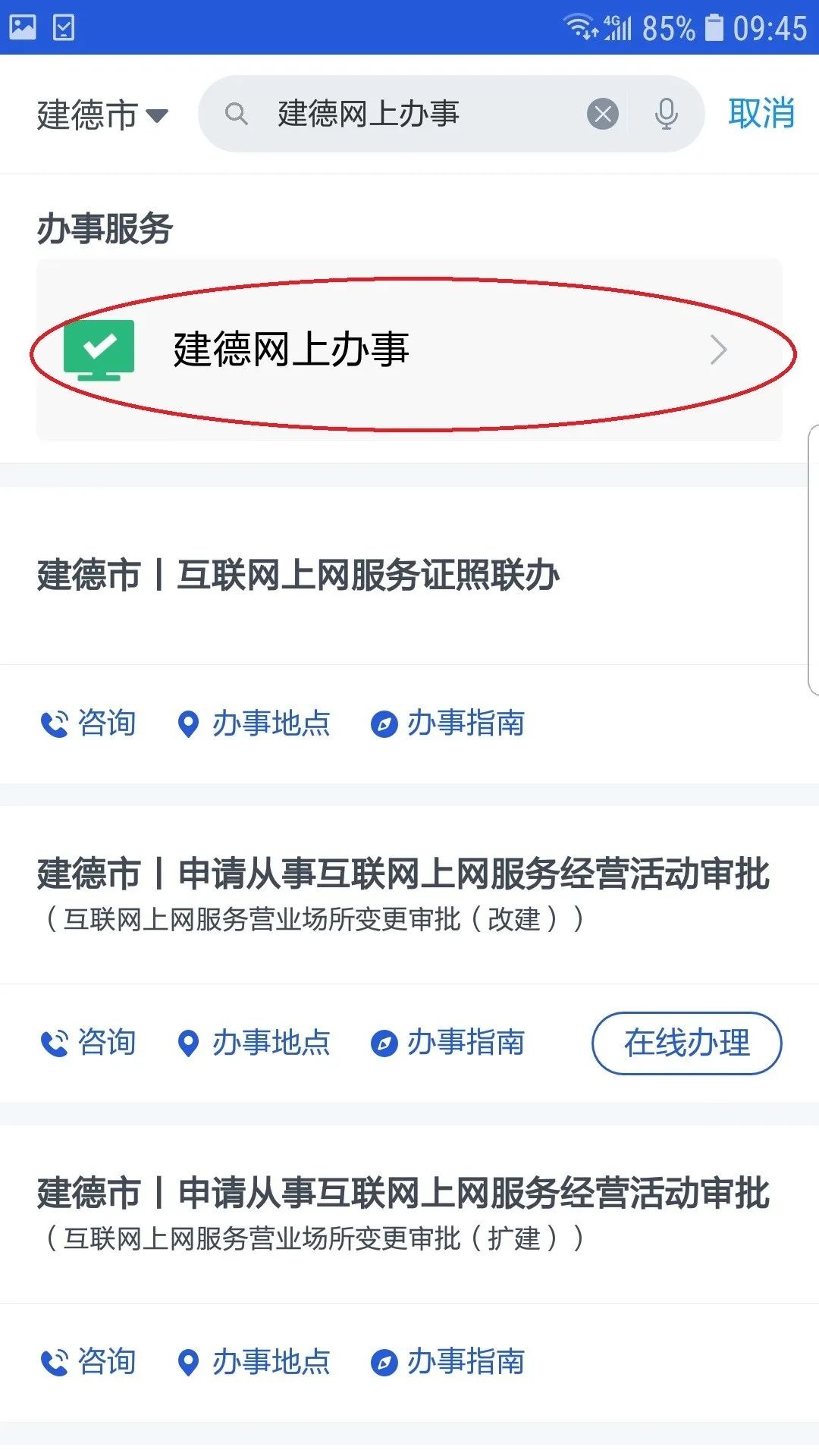
Task: Tap 咨询 under the 改建 item
Action: pyautogui.click(x=88, y=1043)
